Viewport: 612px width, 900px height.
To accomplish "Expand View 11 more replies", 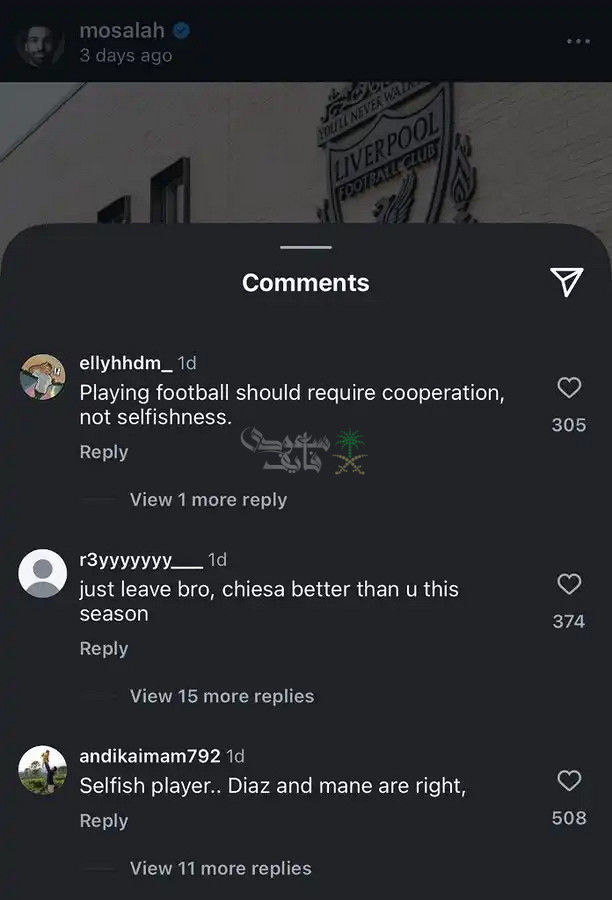I will coord(220,868).
